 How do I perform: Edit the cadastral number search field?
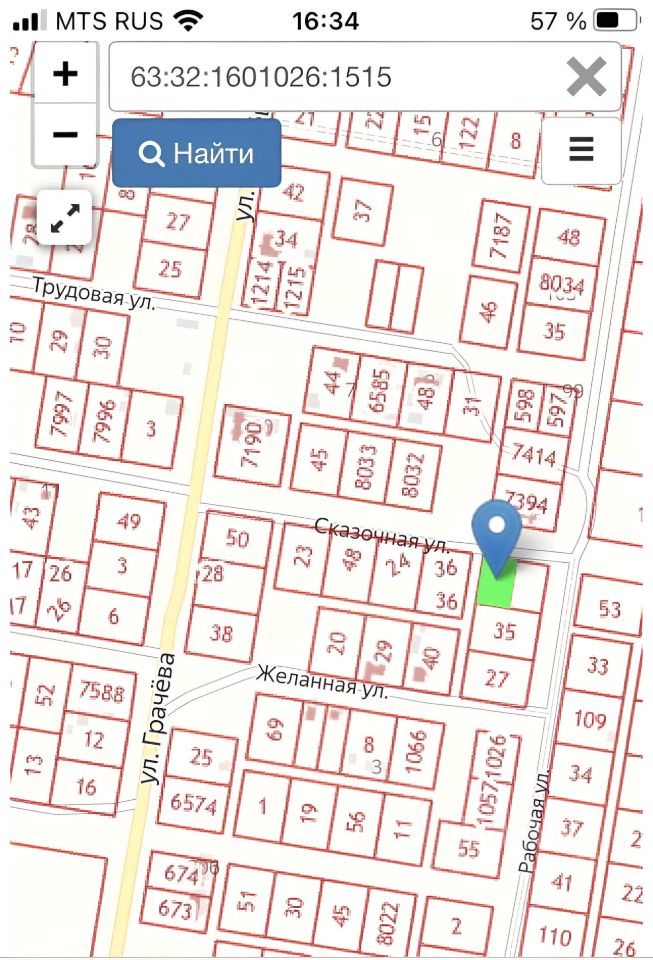click(330, 77)
